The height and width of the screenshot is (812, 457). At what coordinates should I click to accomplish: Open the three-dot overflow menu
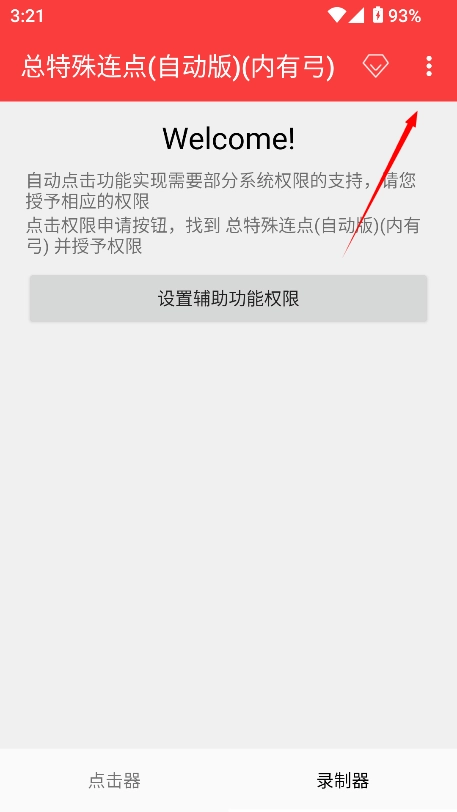click(429, 67)
